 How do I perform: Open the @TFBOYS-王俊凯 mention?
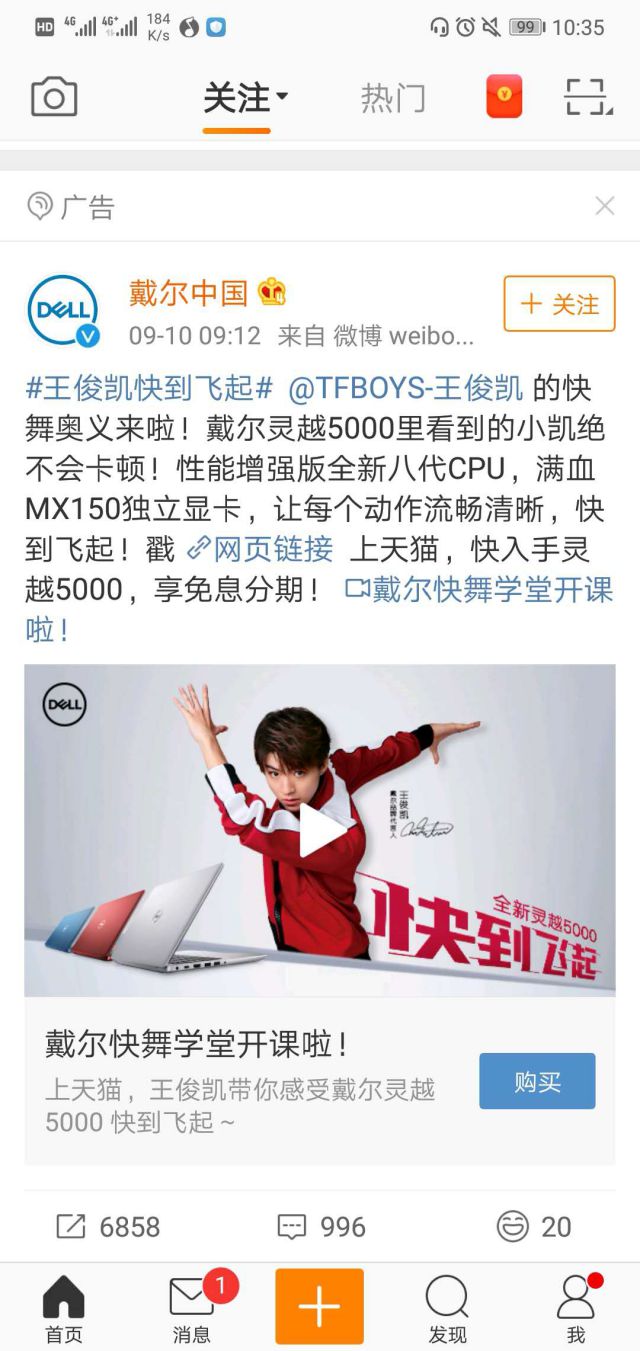(405, 389)
